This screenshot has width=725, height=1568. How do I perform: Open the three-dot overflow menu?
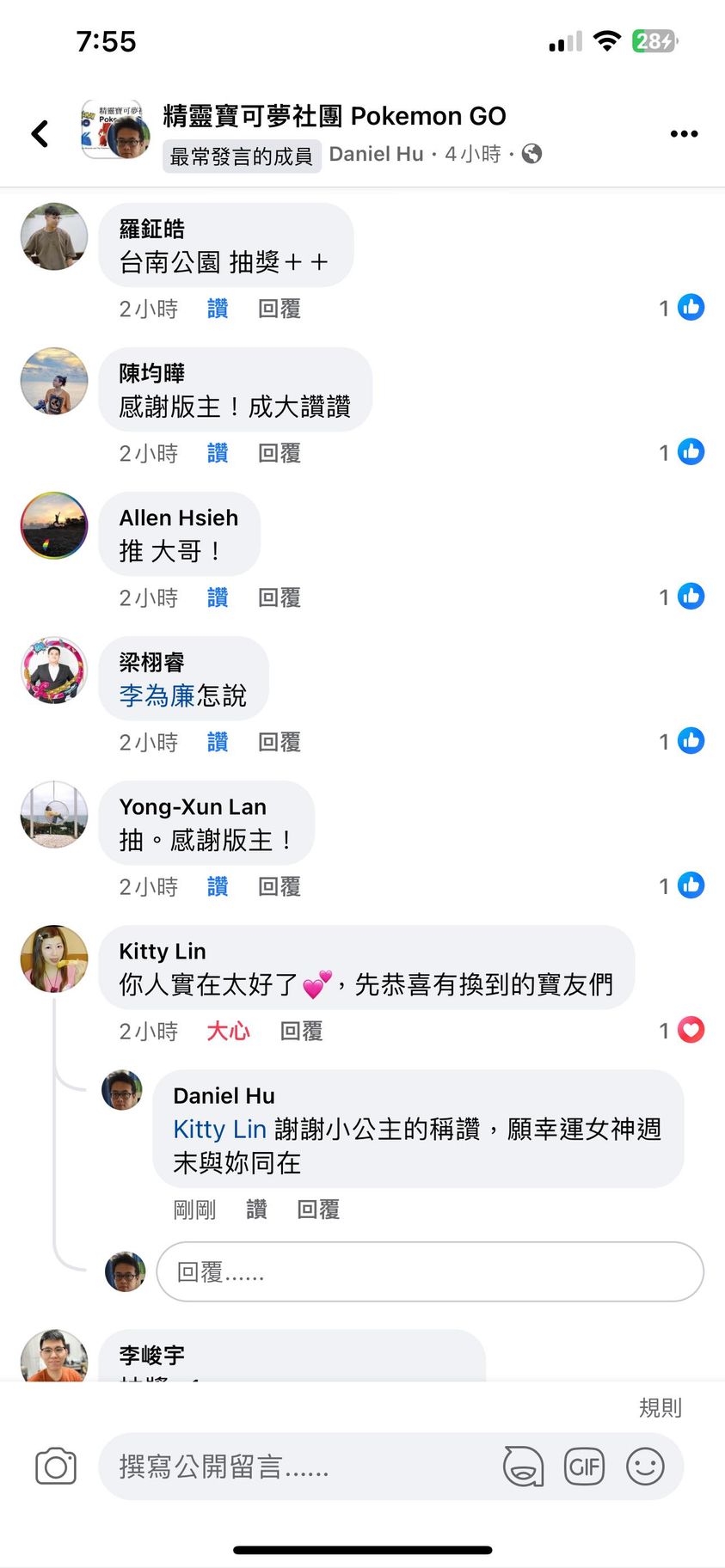pos(684,134)
